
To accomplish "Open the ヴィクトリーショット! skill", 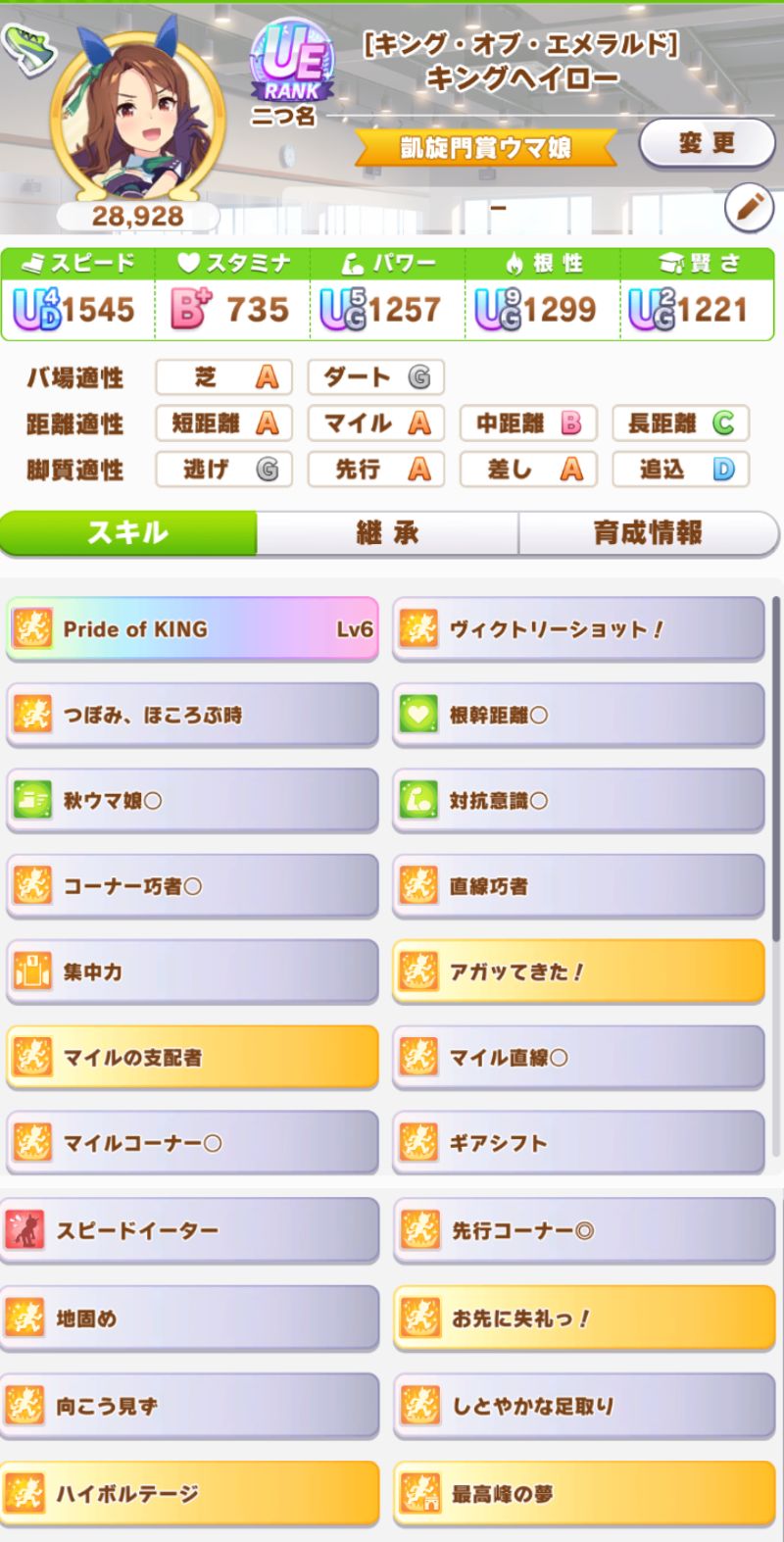I will 578,629.
